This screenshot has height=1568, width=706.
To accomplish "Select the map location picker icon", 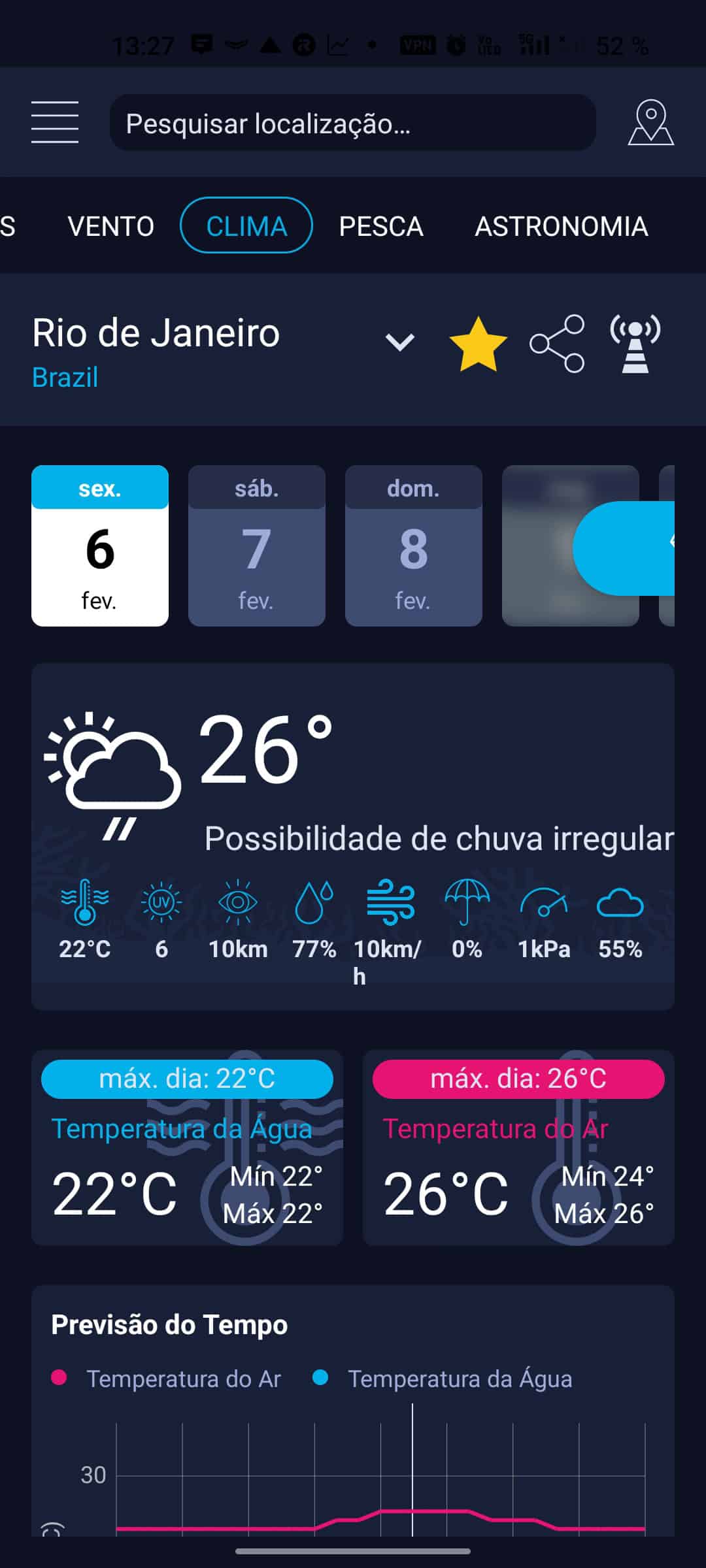I will tap(651, 122).
